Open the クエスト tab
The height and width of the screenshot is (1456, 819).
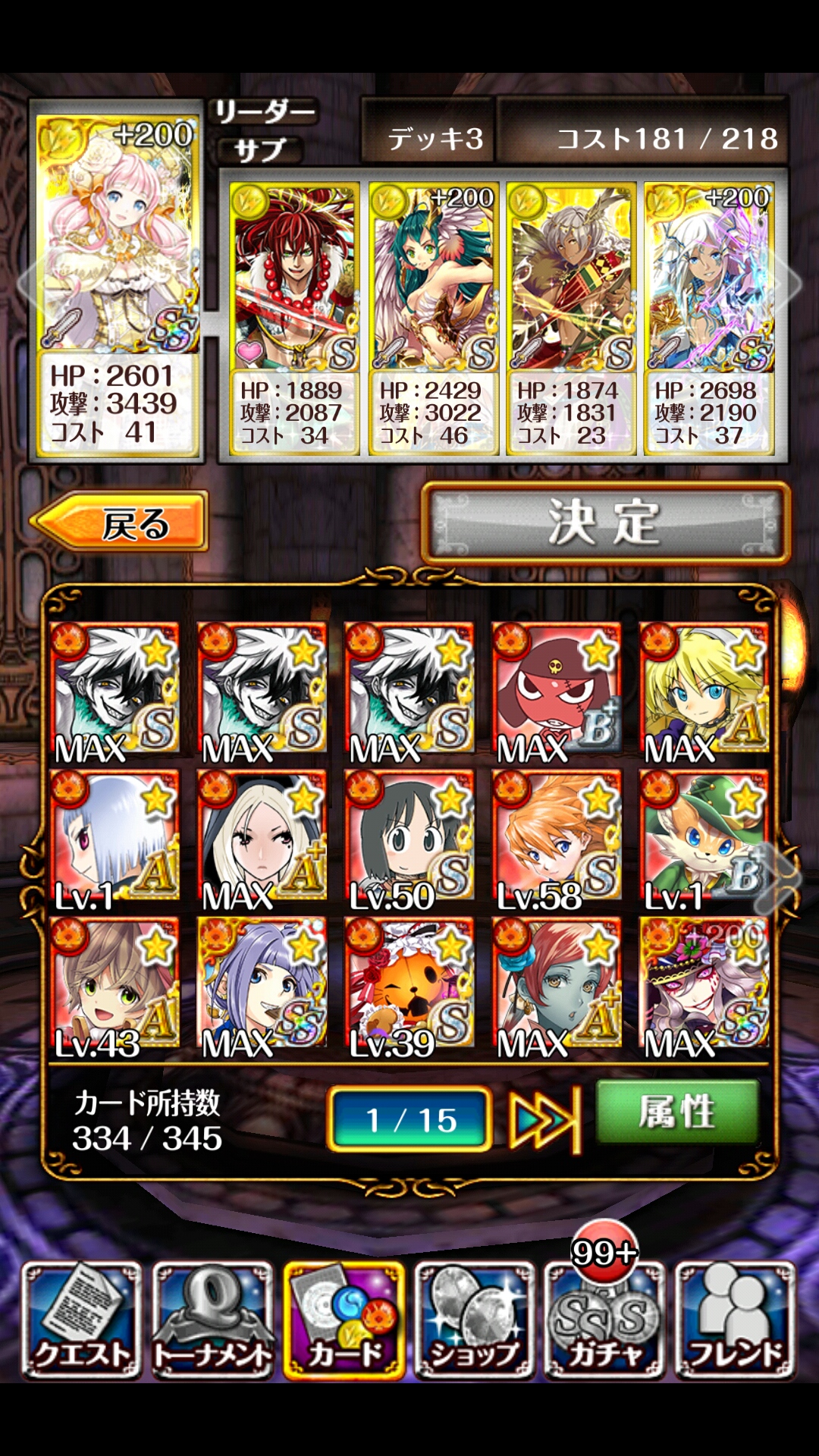tap(82, 1321)
